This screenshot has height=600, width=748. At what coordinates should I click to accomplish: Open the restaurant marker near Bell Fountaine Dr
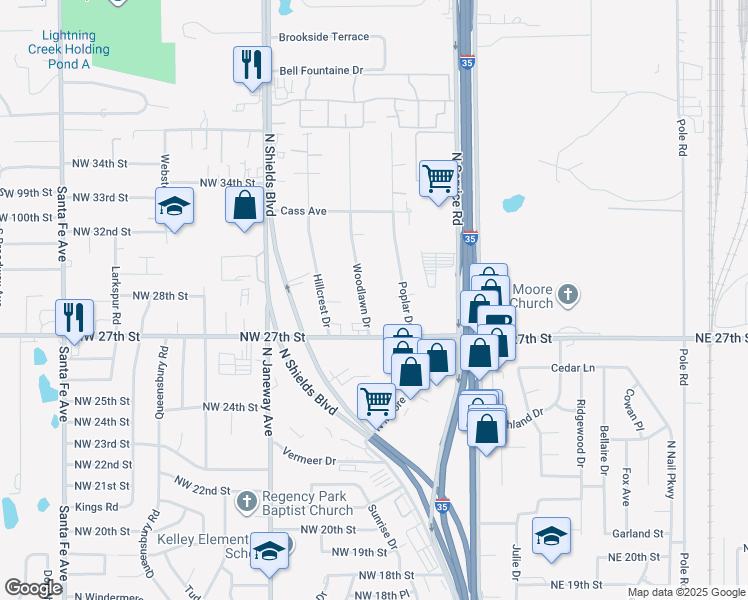pos(252,68)
